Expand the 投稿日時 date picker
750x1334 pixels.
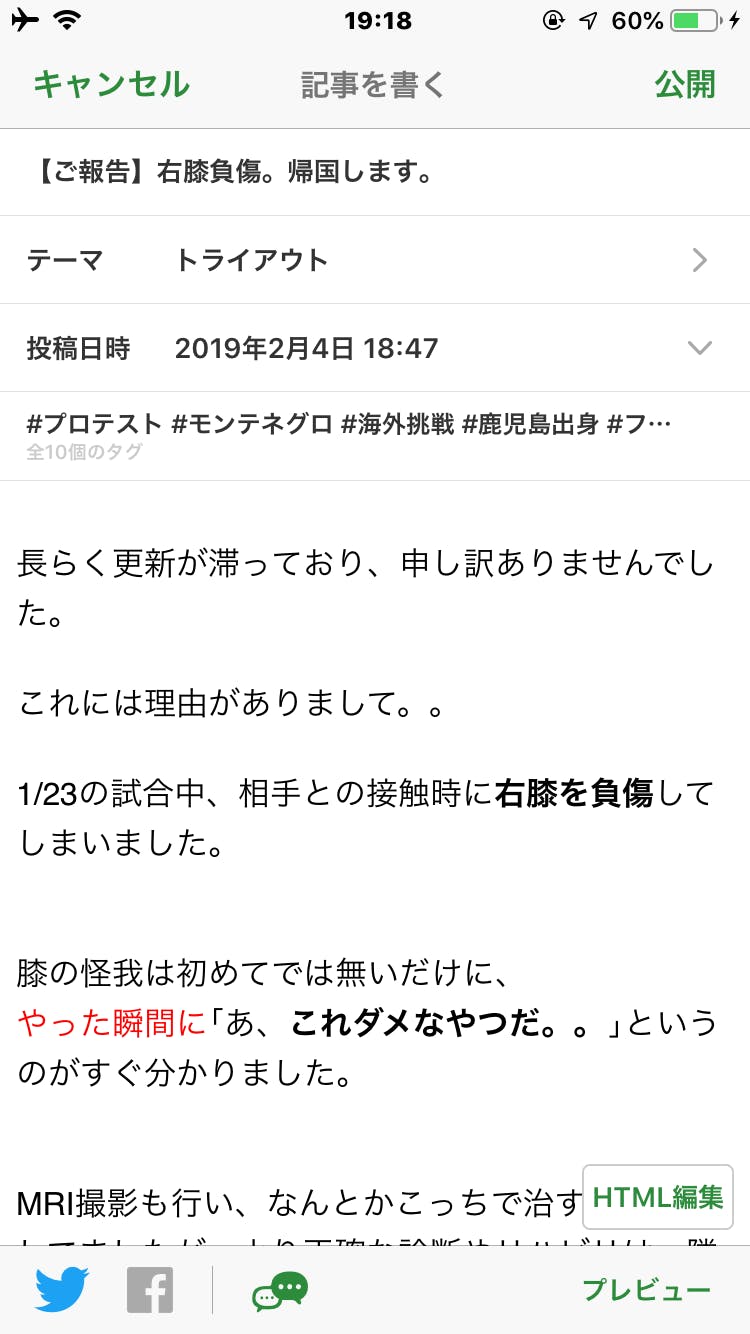coord(375,348)
